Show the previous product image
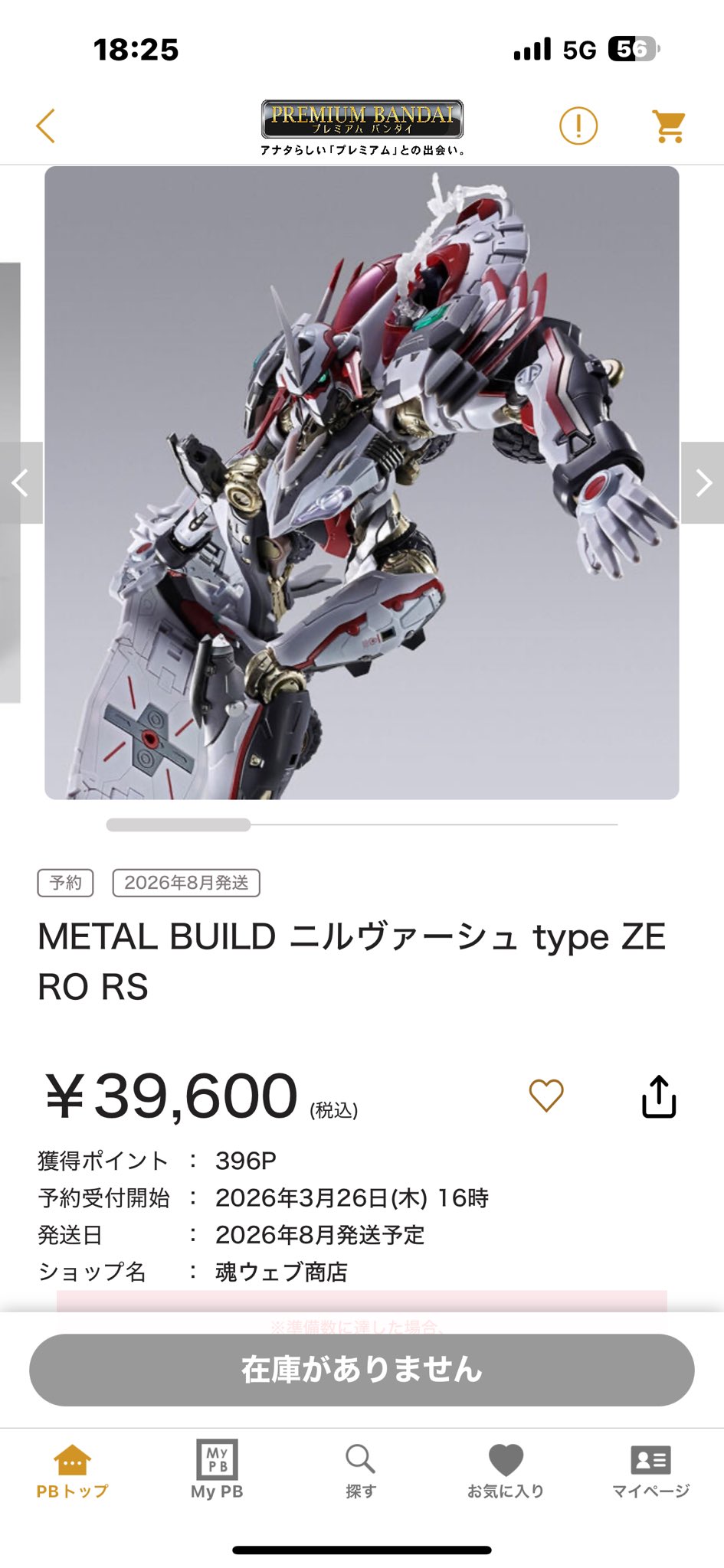 21,483
